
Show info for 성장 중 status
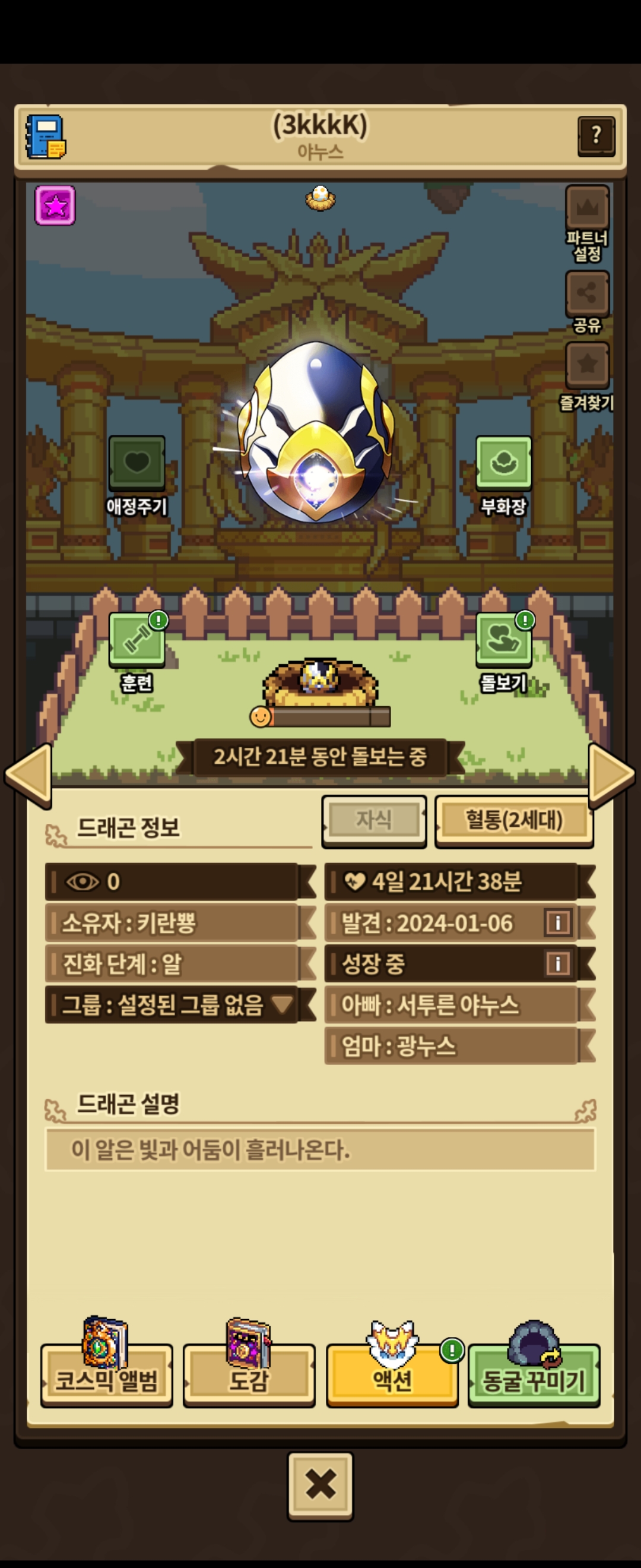tap(558, 963)
